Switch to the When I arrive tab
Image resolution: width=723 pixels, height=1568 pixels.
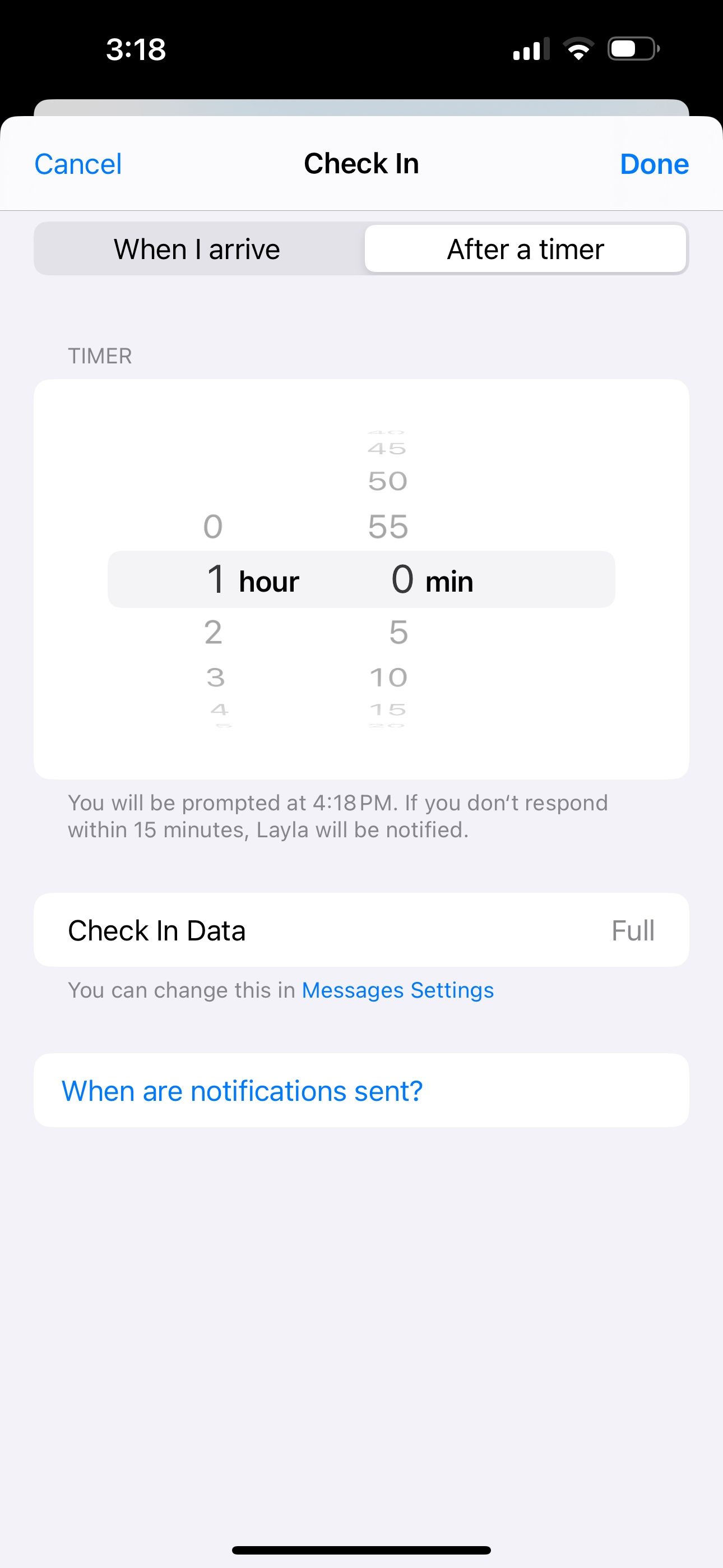pyautogui.click(x=196, y=248)
